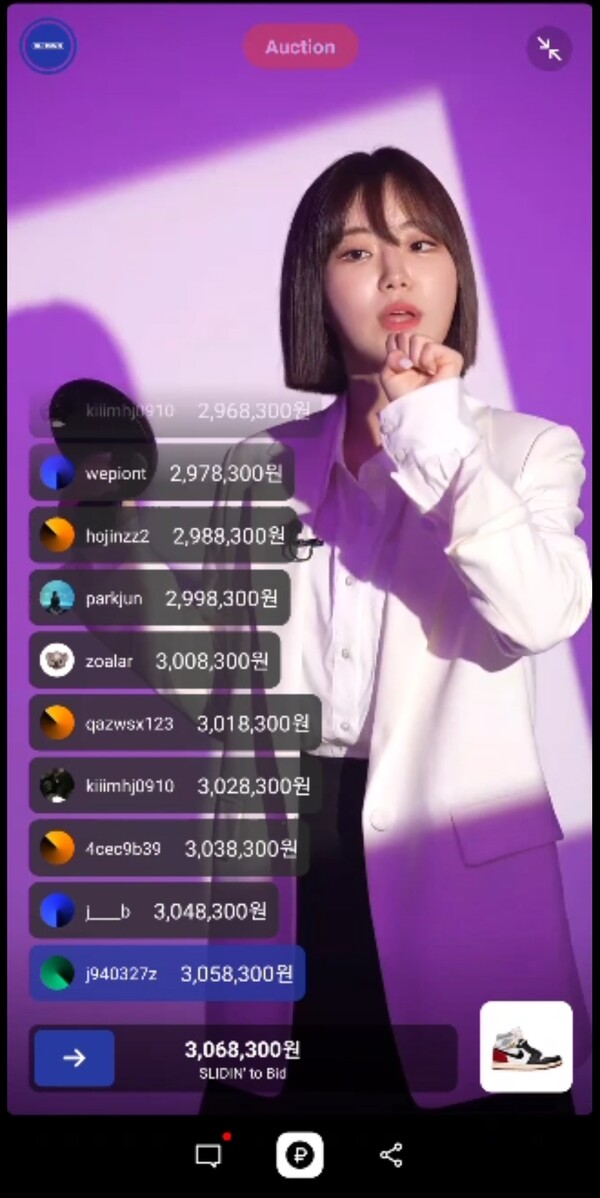Open the sneaker product thumbnail
The image size is (600, 1198).
pos(526,1047)
